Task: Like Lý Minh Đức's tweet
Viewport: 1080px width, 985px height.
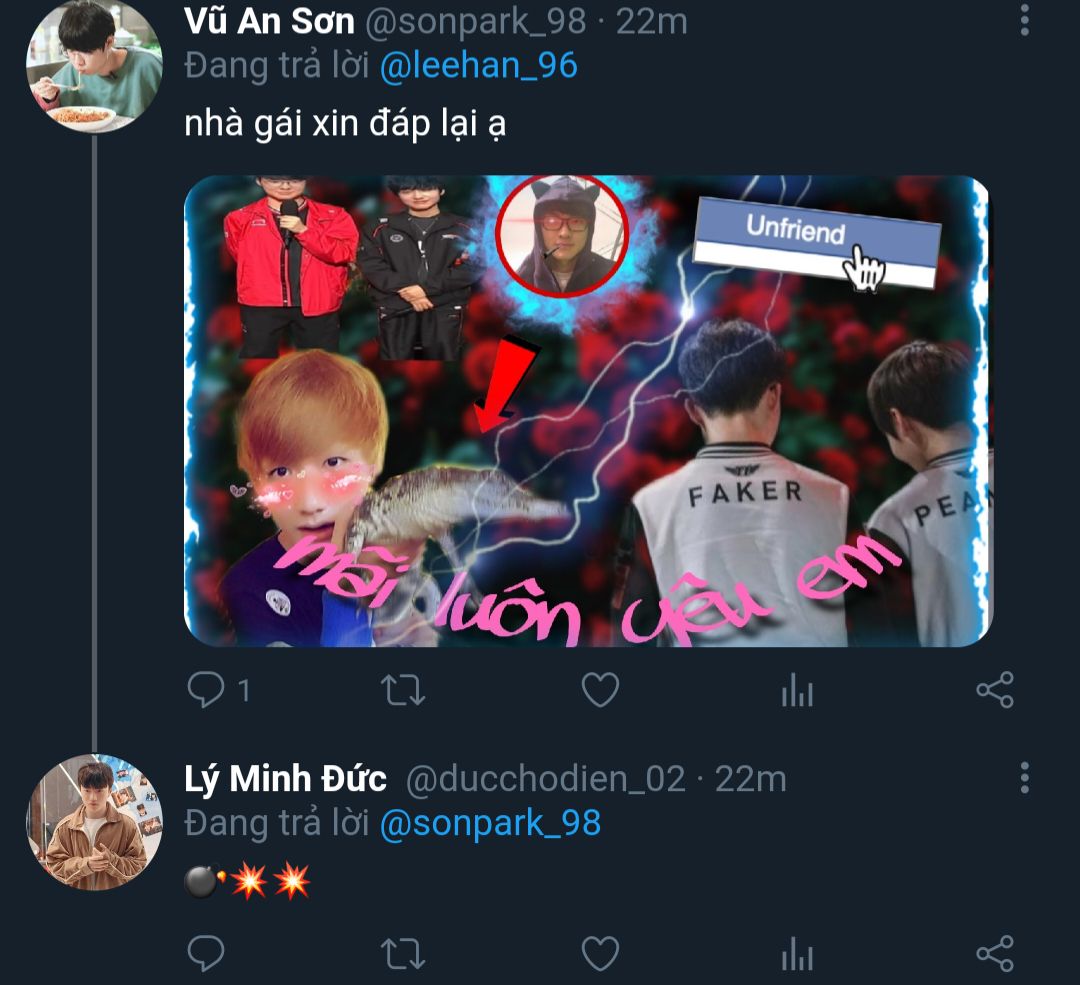Action: (x=600, y=953)
